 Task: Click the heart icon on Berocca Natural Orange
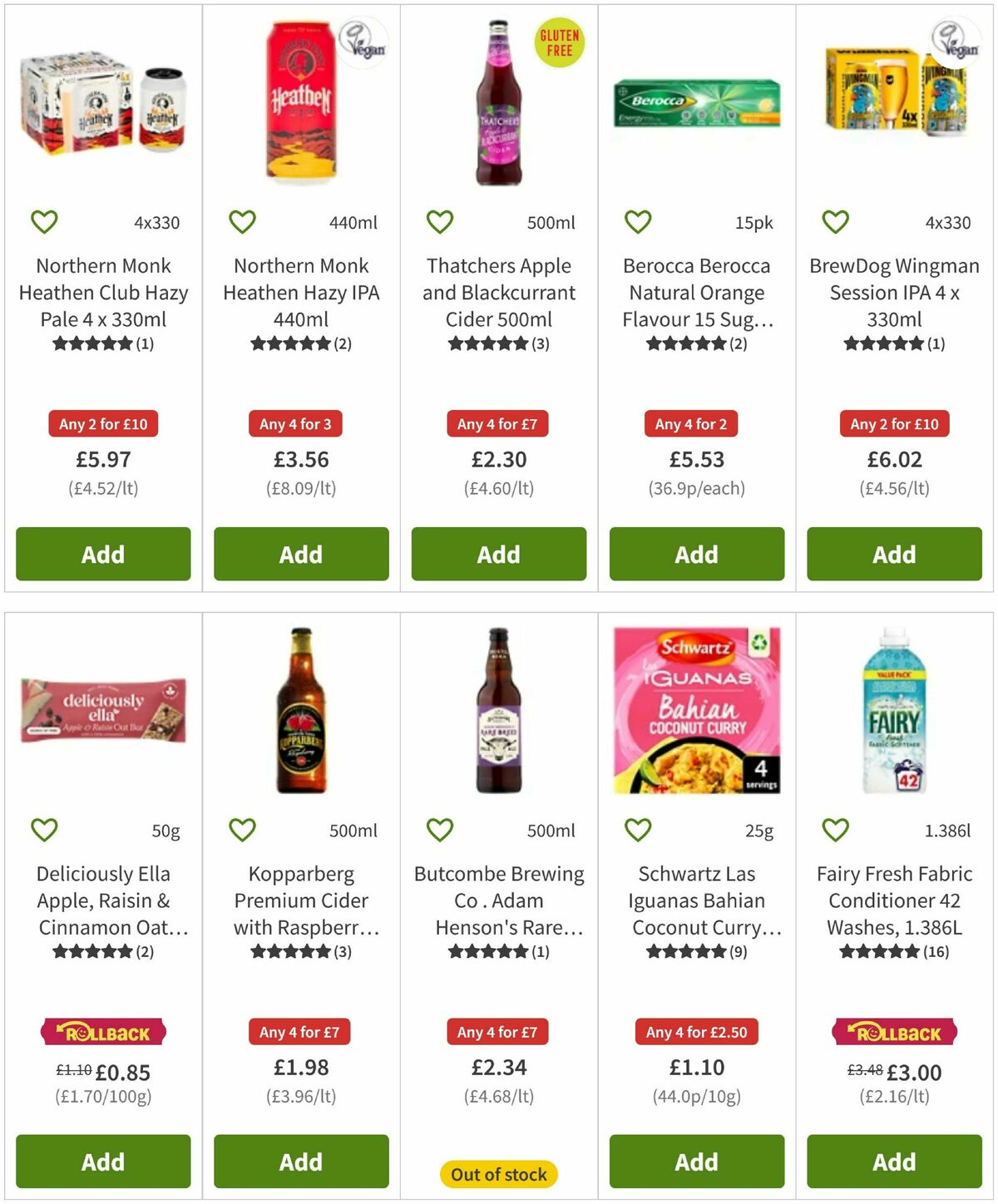636,221
